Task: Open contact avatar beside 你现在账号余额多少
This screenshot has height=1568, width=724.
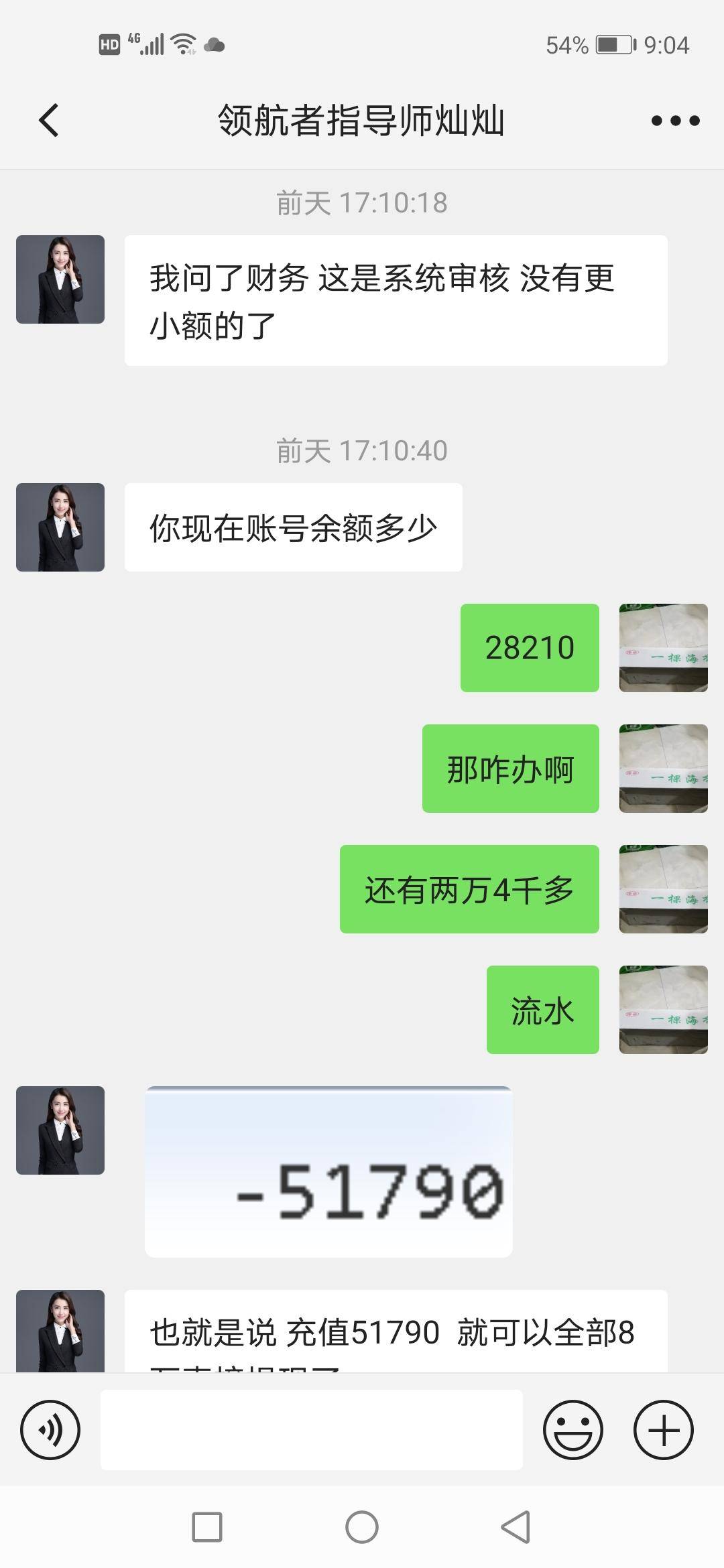Action: (x=60, y=527)
